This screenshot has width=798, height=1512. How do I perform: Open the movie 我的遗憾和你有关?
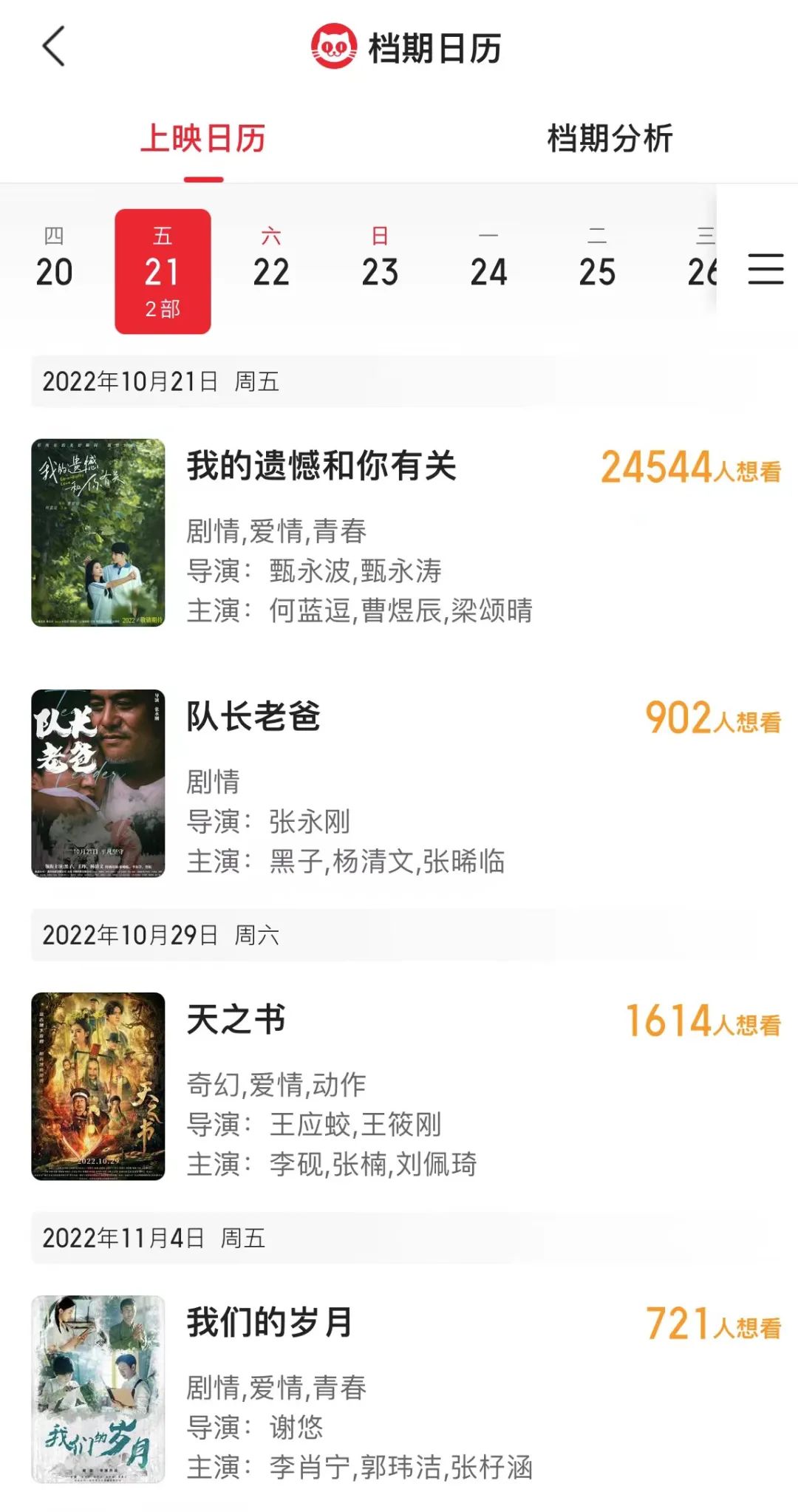(322, 467)
